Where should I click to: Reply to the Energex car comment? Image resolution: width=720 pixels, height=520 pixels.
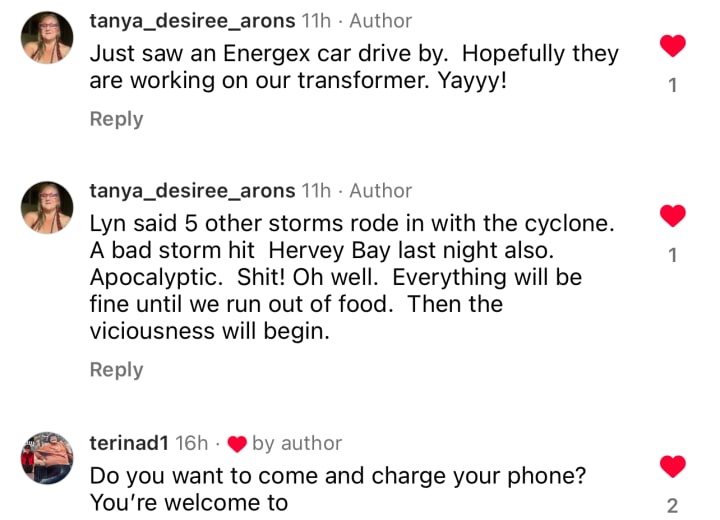116,119
